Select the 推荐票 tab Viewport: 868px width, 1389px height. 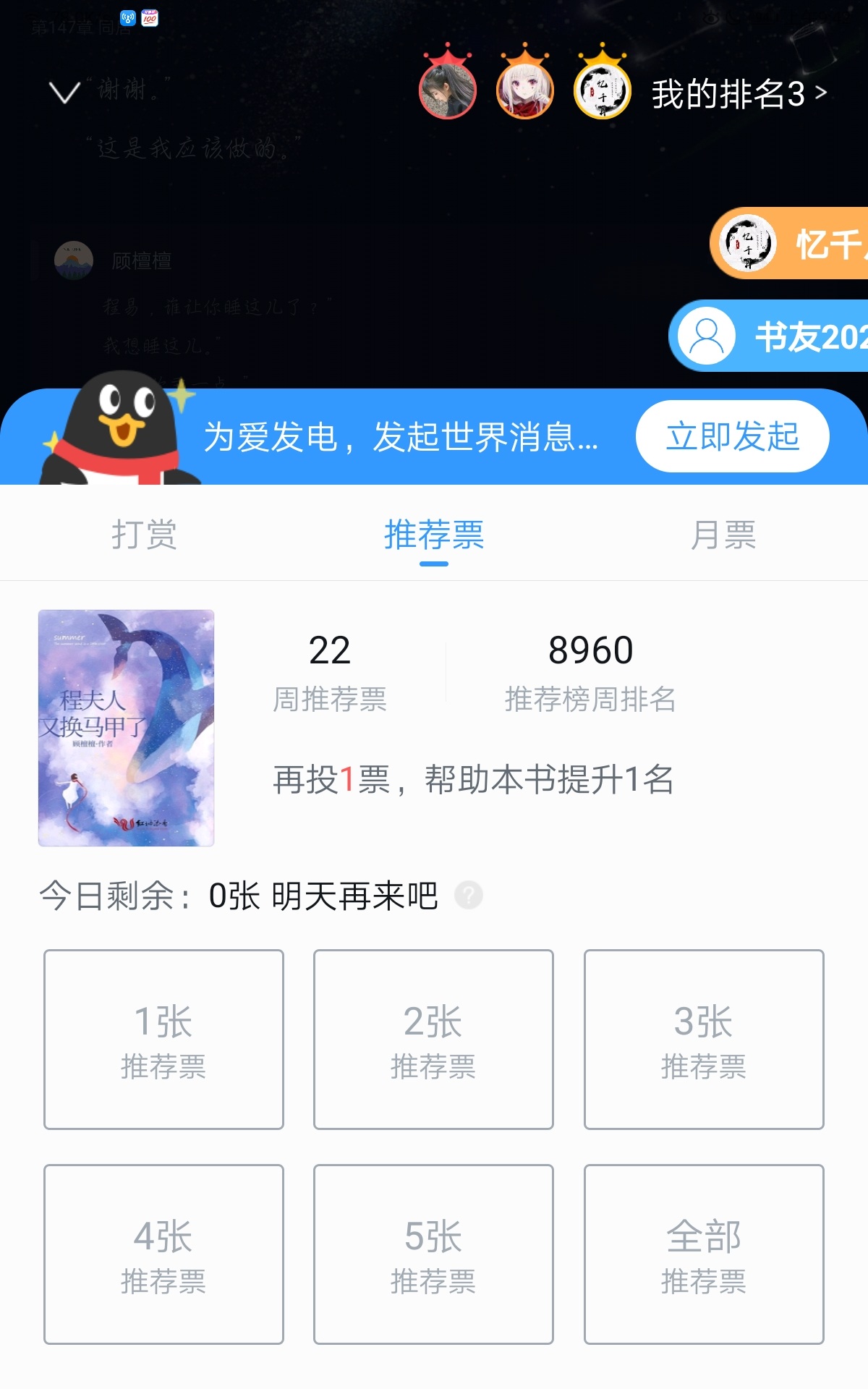(x=433, y=535)
